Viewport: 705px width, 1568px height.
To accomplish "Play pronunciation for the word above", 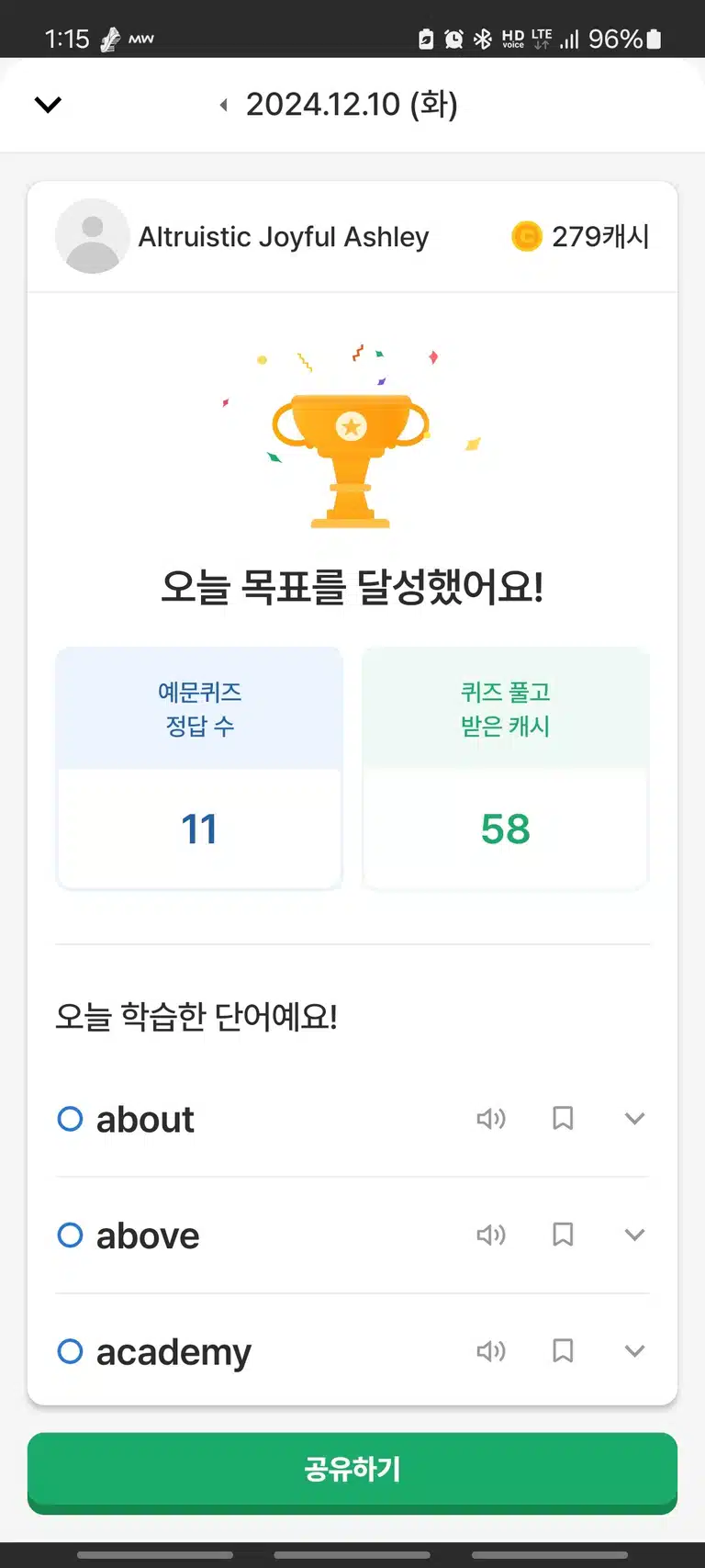I will coord(491,1235).
